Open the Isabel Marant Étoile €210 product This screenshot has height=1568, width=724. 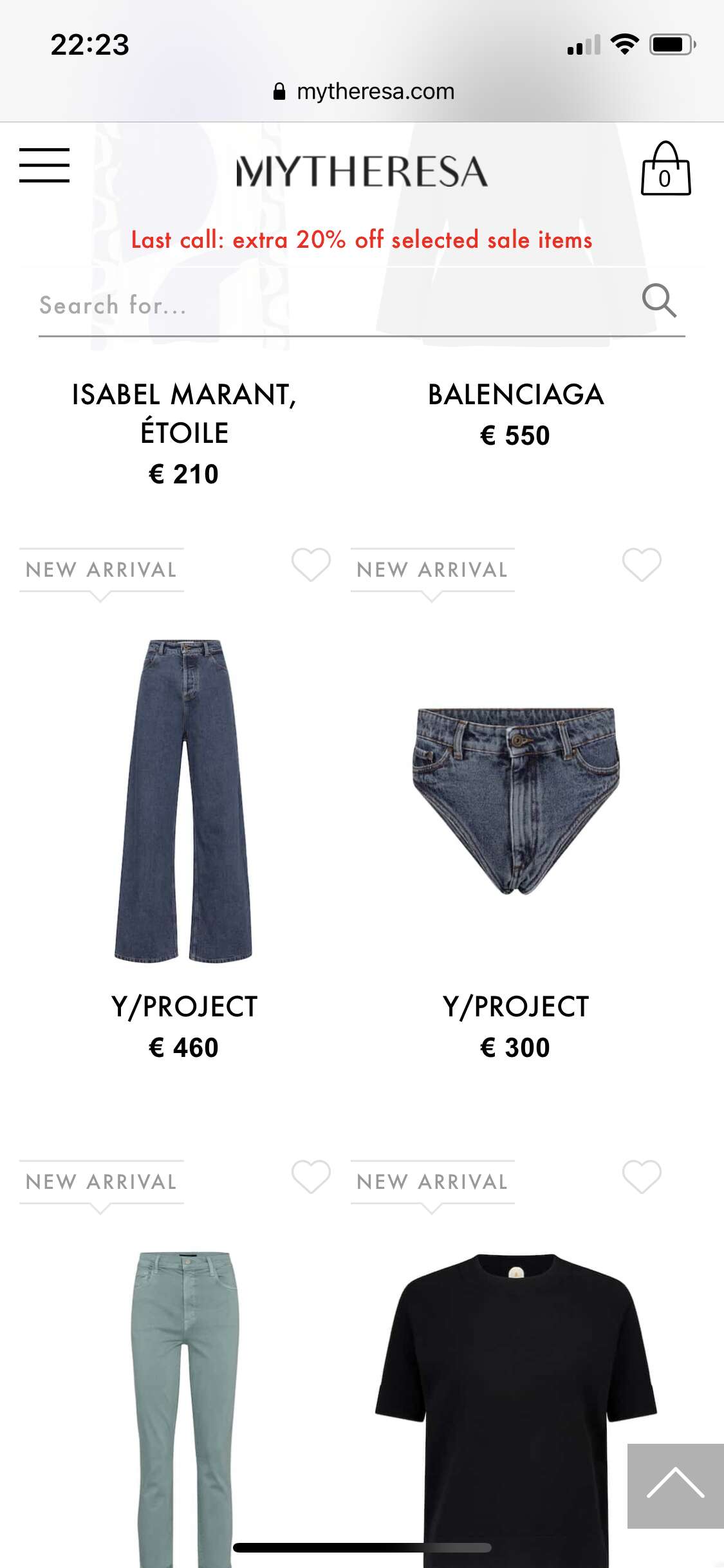pyautogui.click(x=184, y=433)
